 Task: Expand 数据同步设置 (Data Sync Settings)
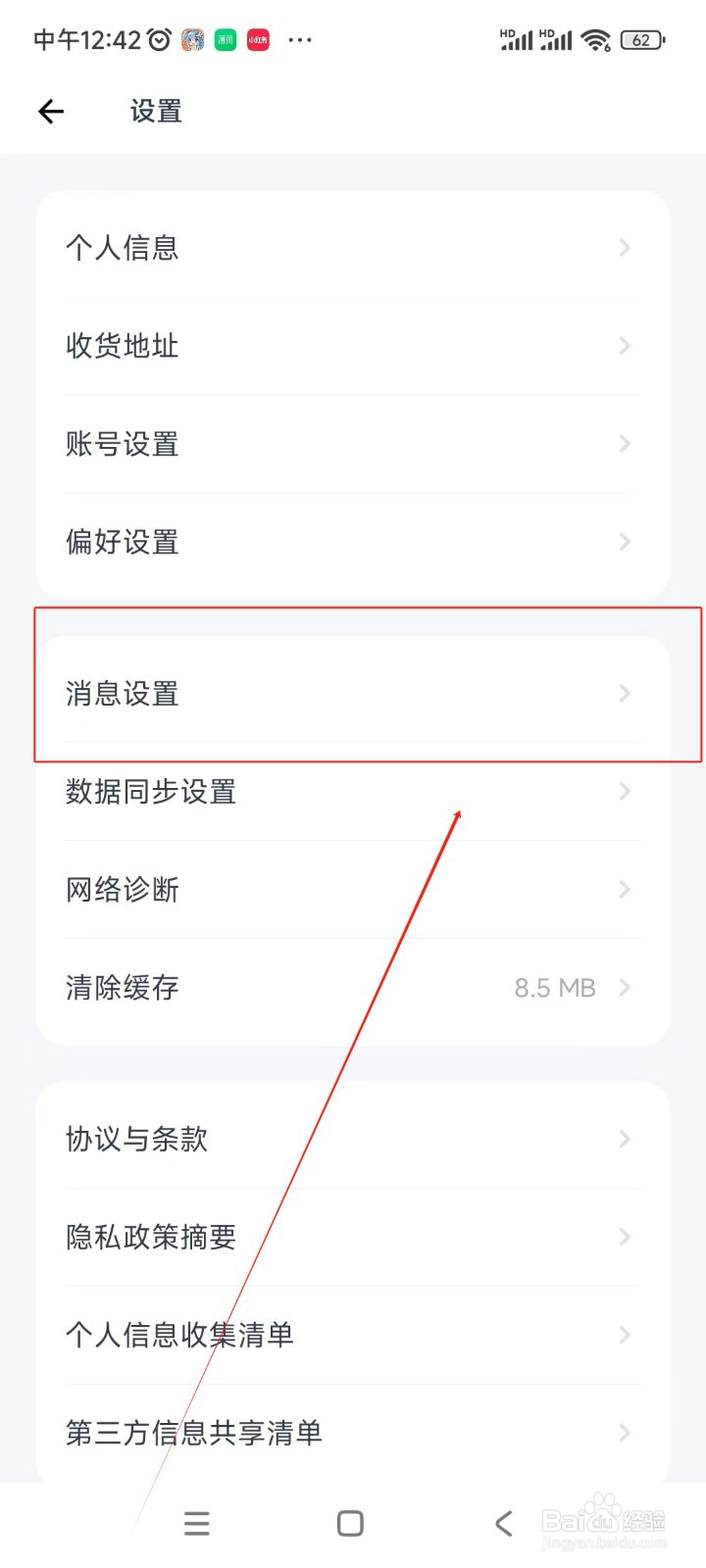coord(353,792)
